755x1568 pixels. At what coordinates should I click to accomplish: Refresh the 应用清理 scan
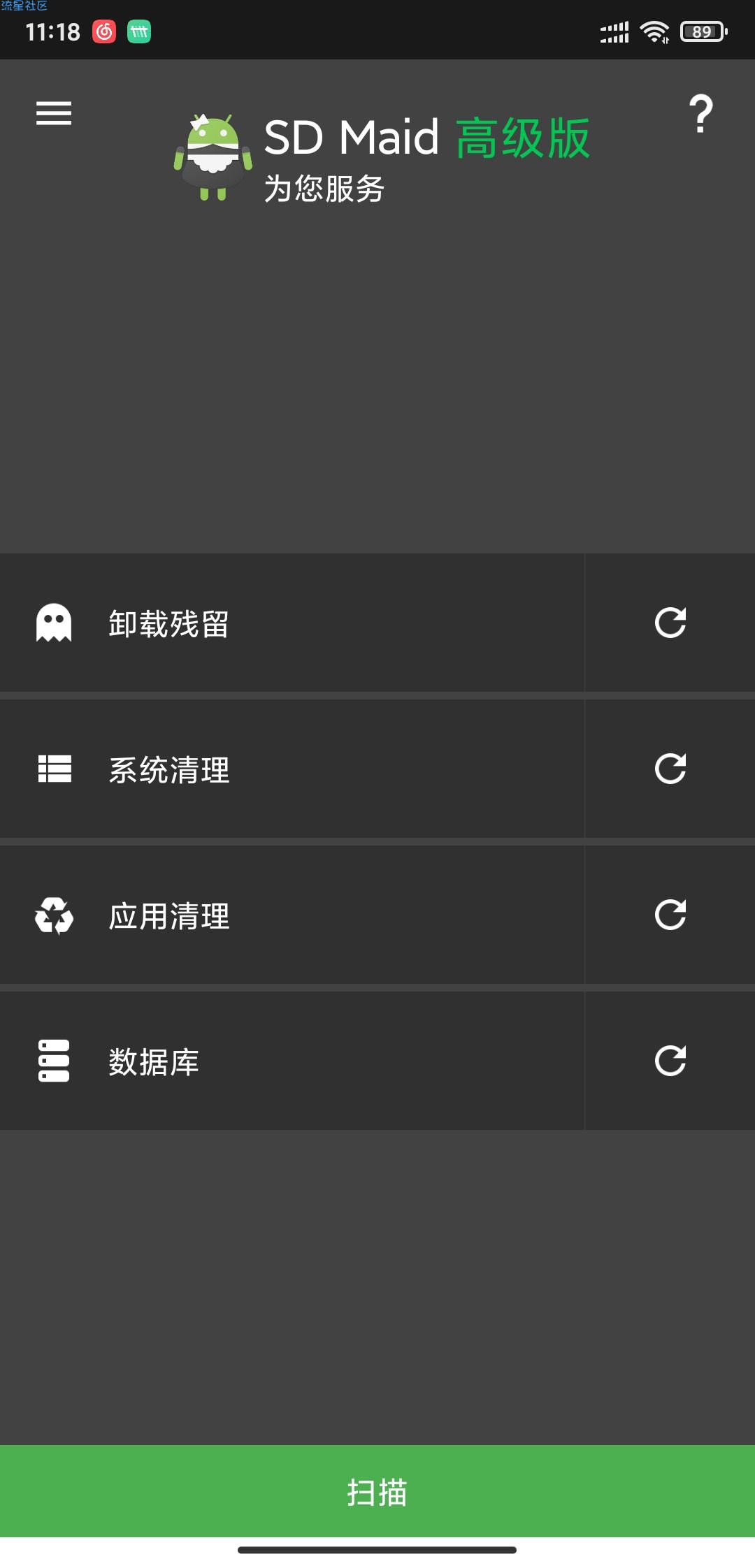coord(670,915)
